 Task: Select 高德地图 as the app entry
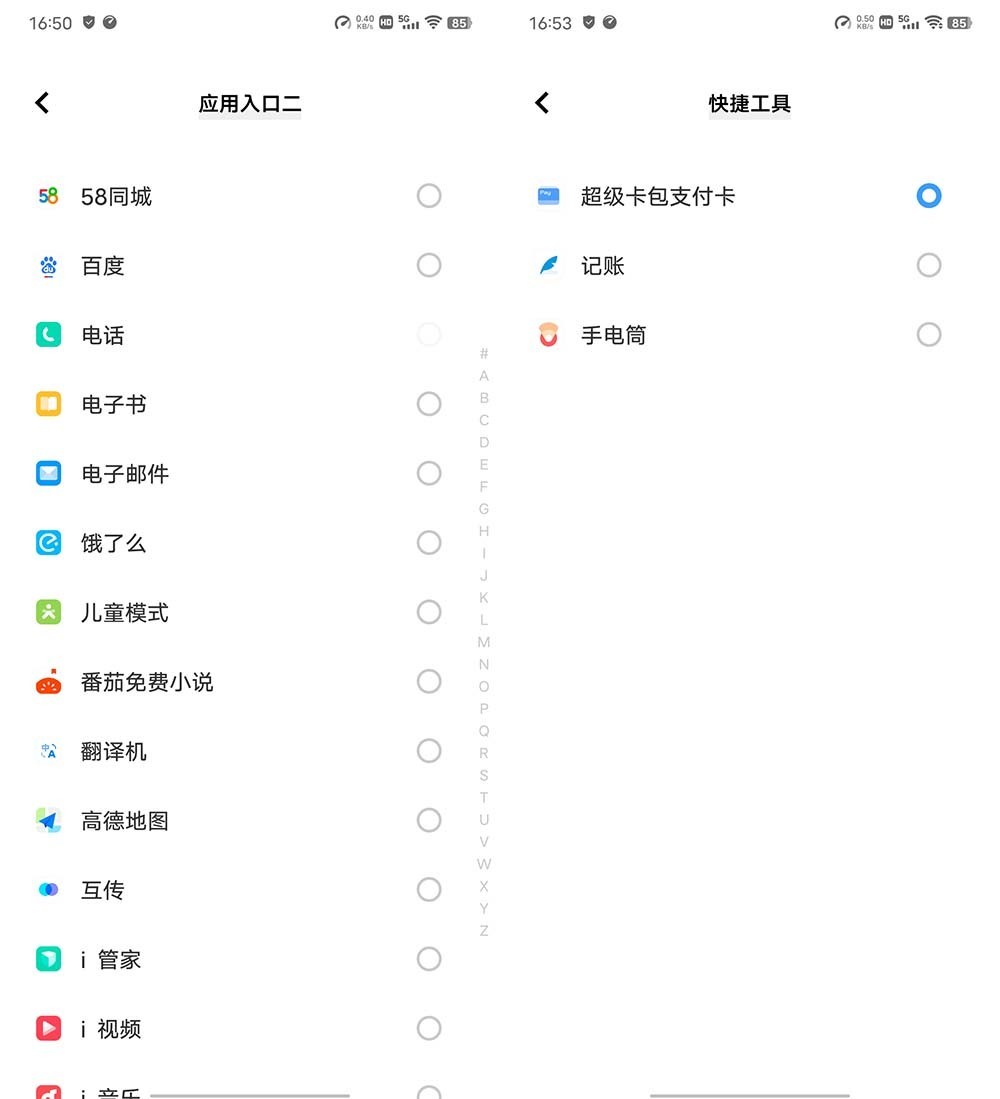pos(428,821)
